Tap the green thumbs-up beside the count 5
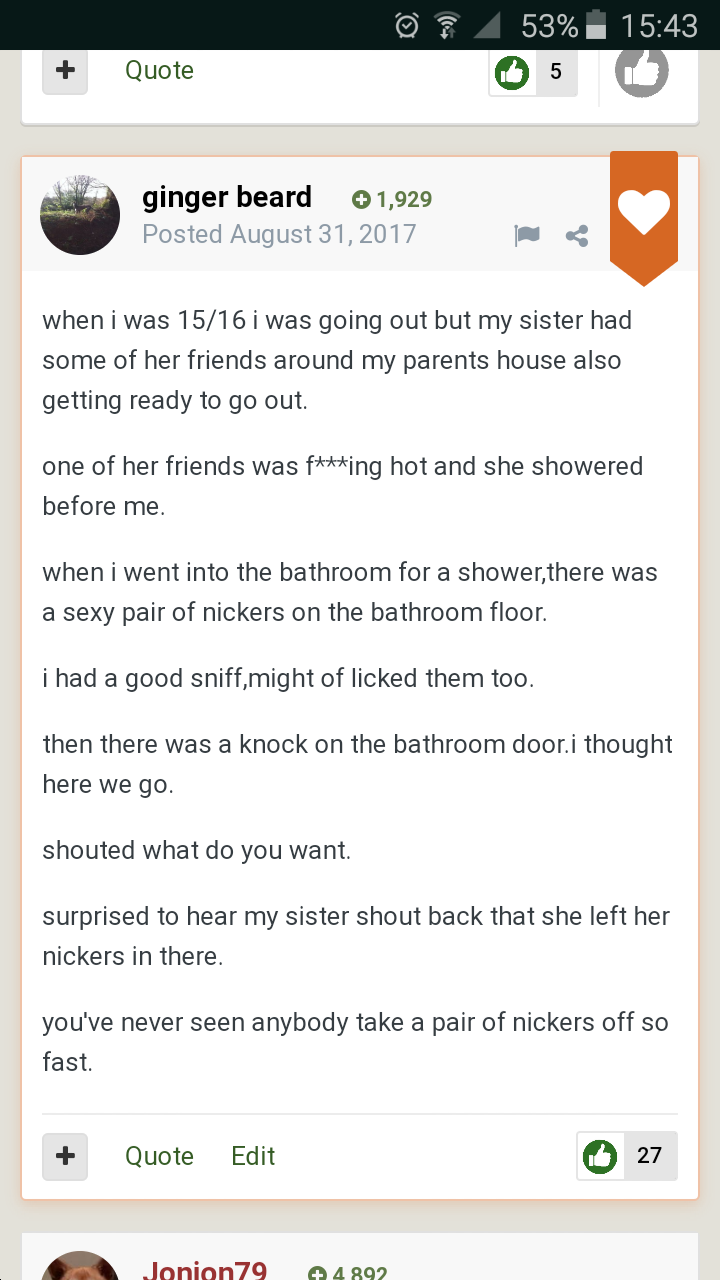720x1280 pixels. 512,72
